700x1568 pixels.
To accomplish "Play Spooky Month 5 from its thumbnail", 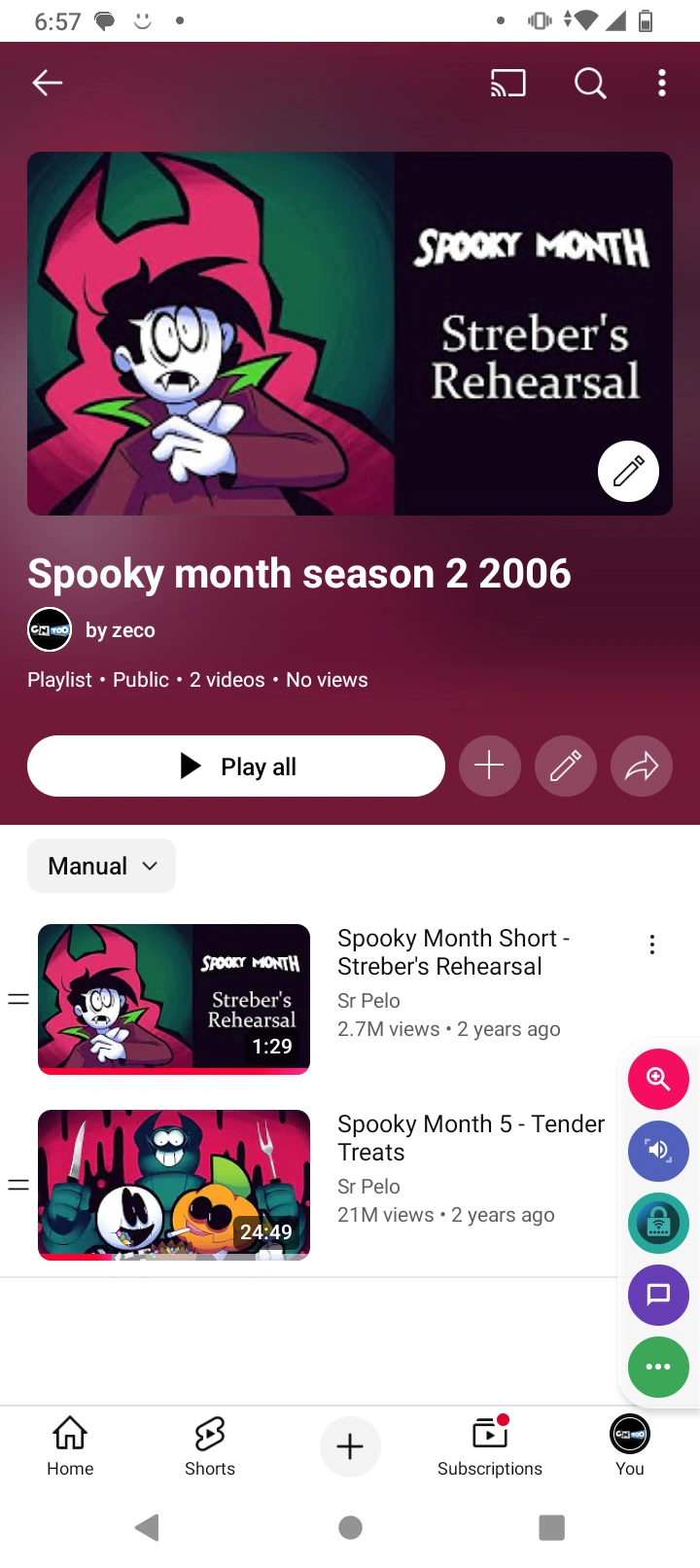I will pyautogui.click(x=174, y=1185).
